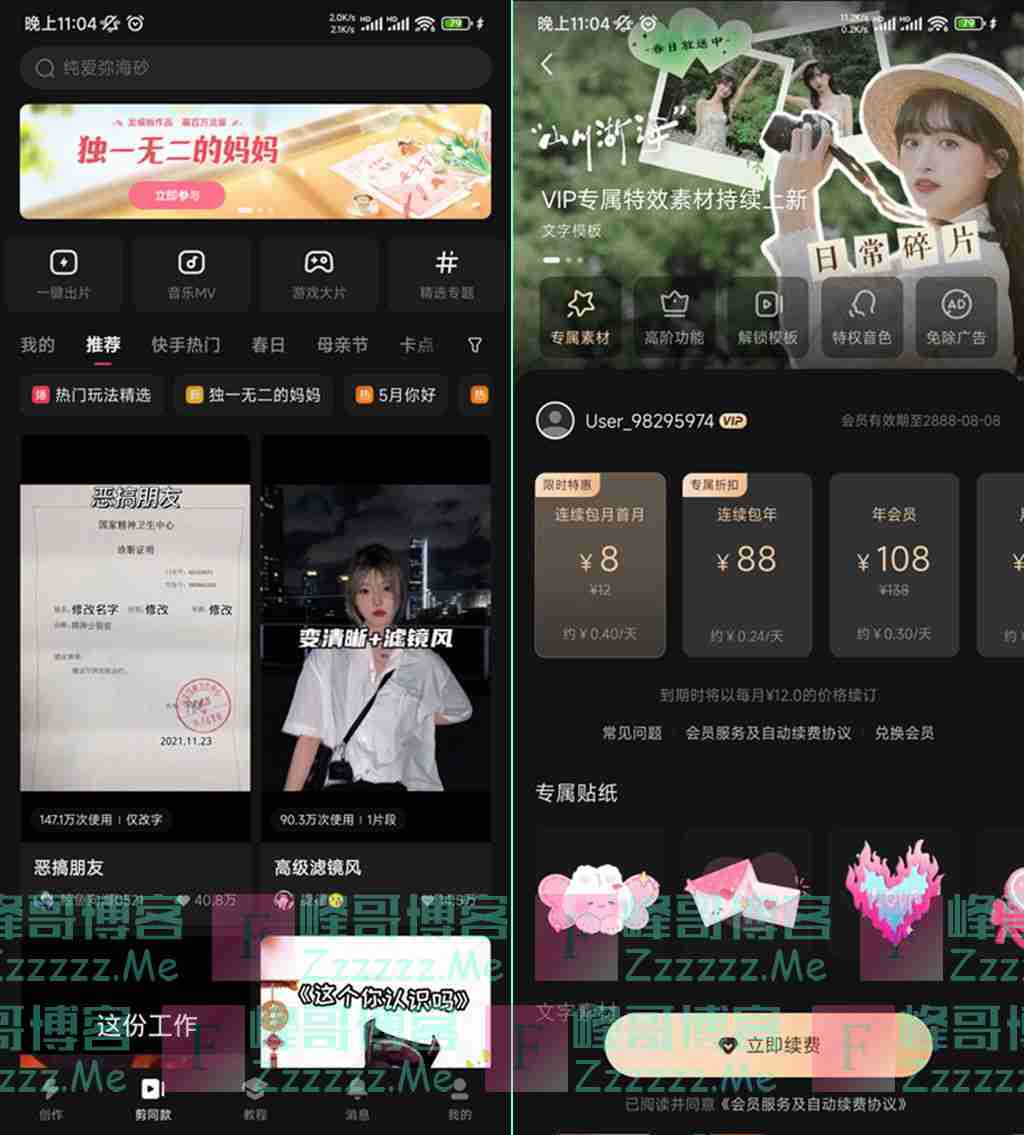Go back from the VIP page
1024x1135 pixels.
(547, 65)
